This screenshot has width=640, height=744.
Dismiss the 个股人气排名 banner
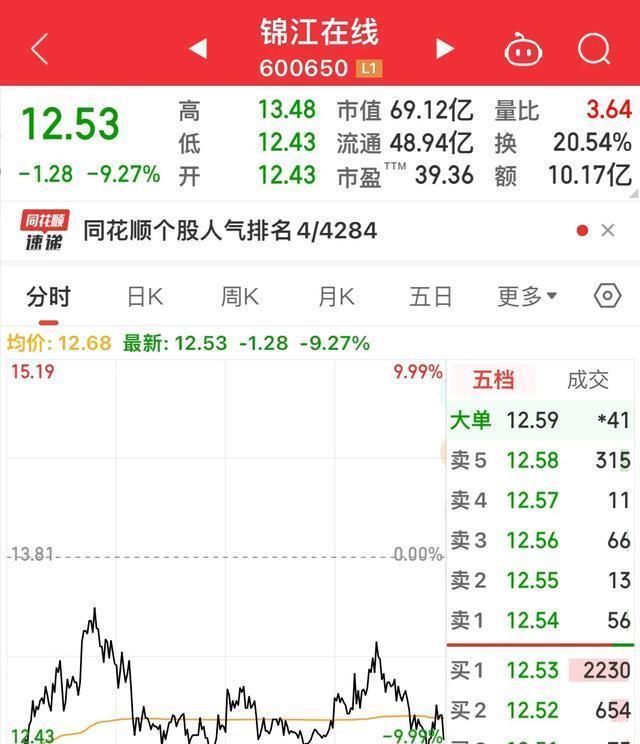(x=608, y=231)
